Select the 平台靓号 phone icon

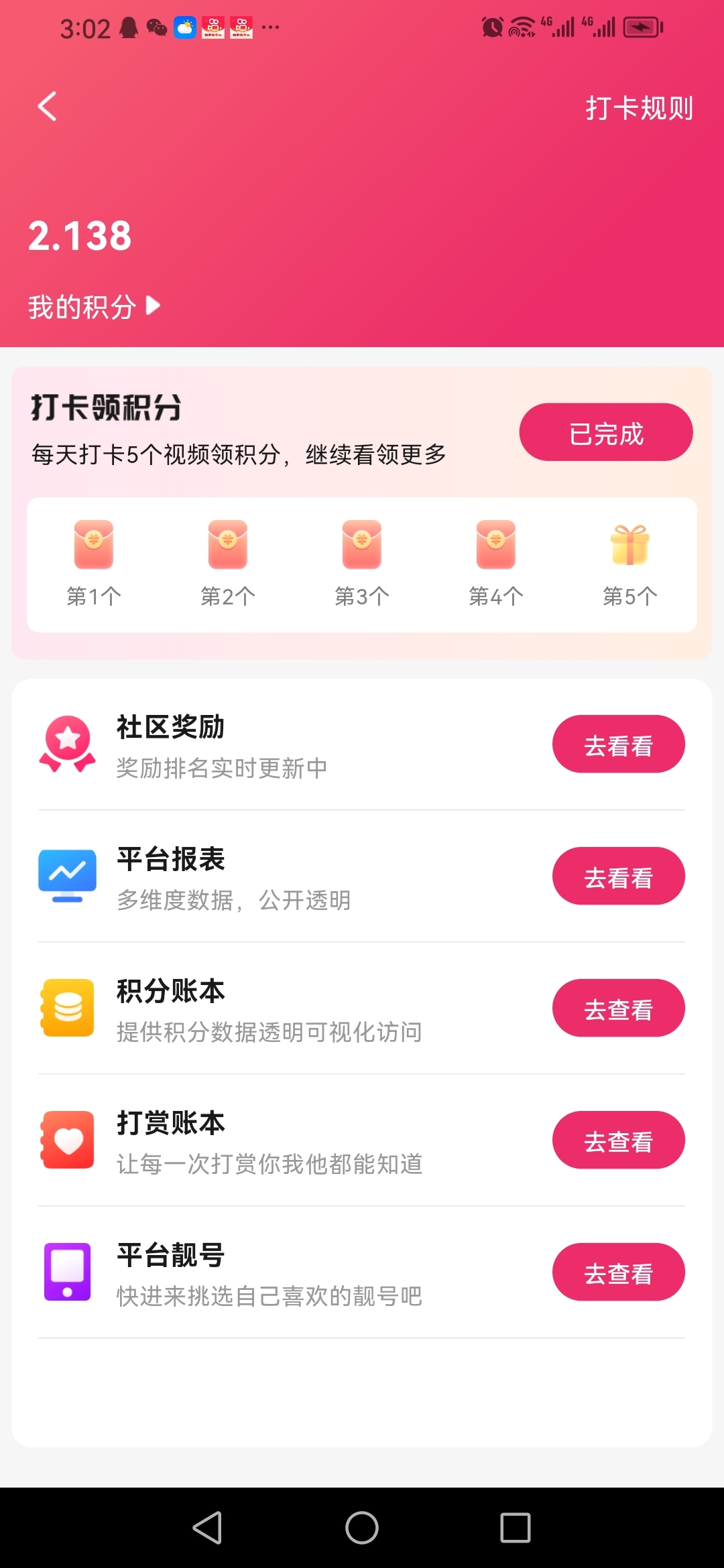click(66, 1272)
